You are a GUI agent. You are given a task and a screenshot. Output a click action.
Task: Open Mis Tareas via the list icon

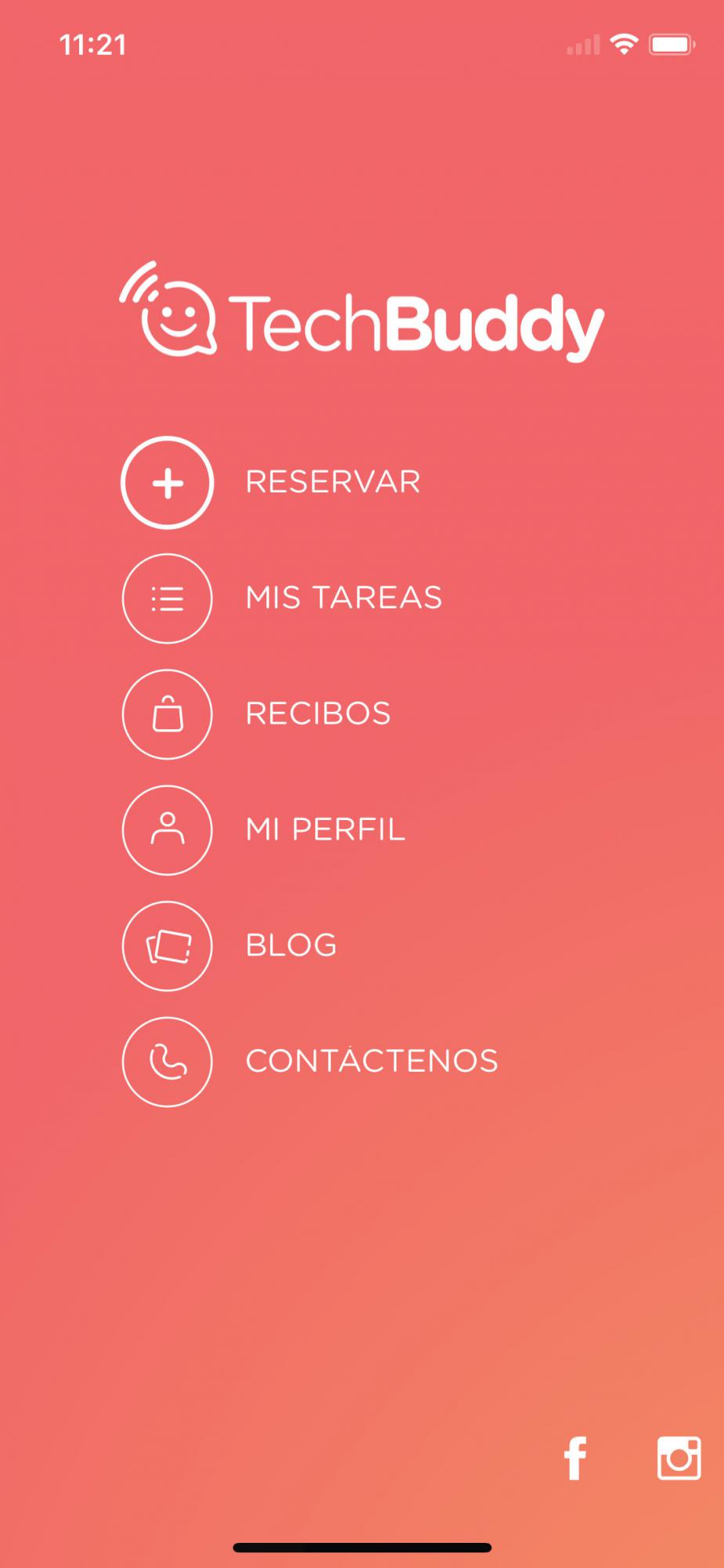(x=167, y=598)
